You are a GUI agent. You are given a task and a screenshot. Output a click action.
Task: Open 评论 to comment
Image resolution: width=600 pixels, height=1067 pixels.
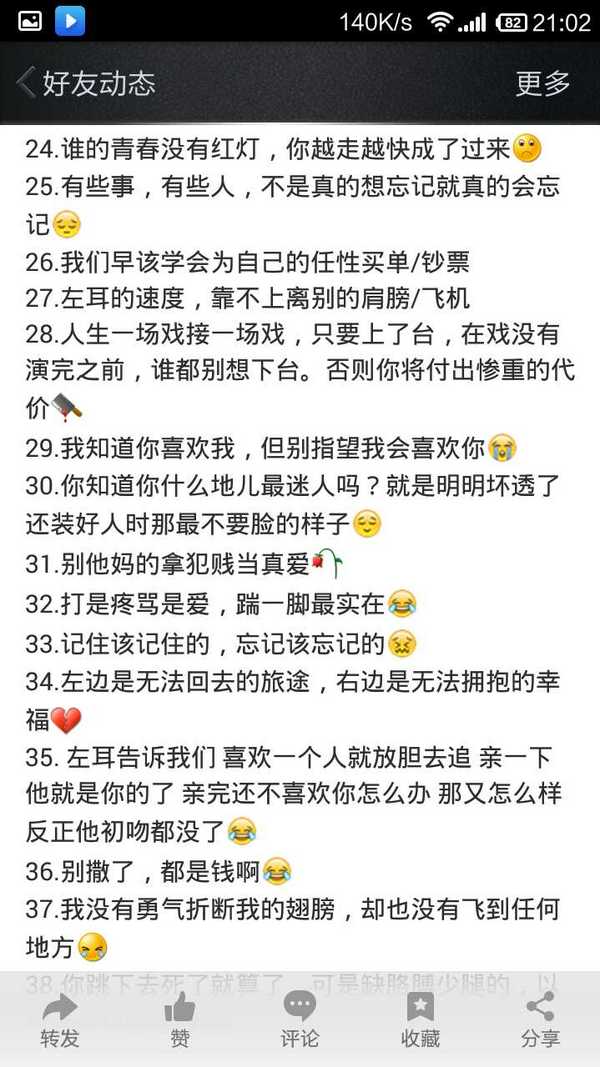pos(300,1020)
